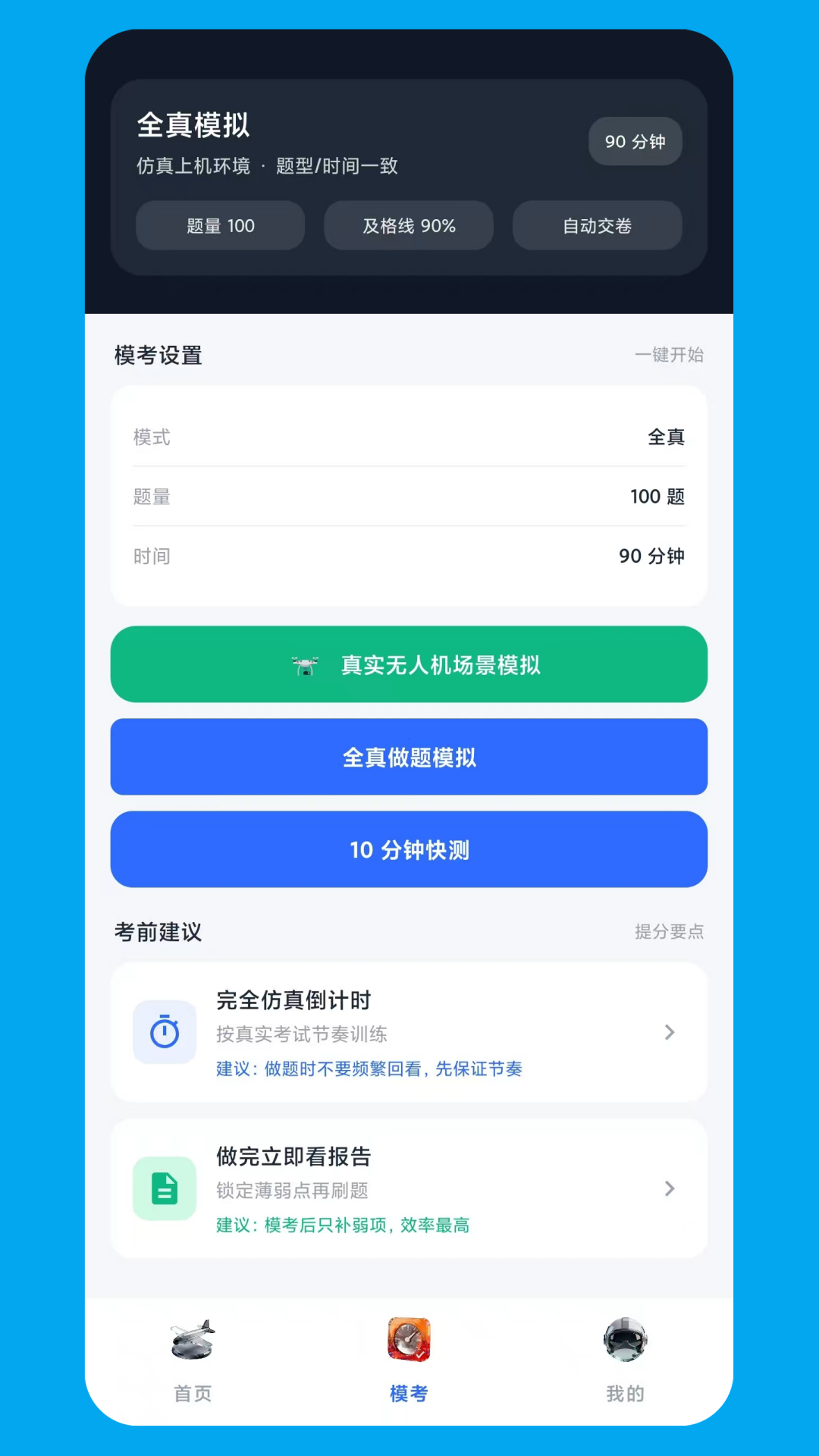Tap the 全真做题模拟 button
This screenshot has height=1456, width=819.
coord(409,757)
